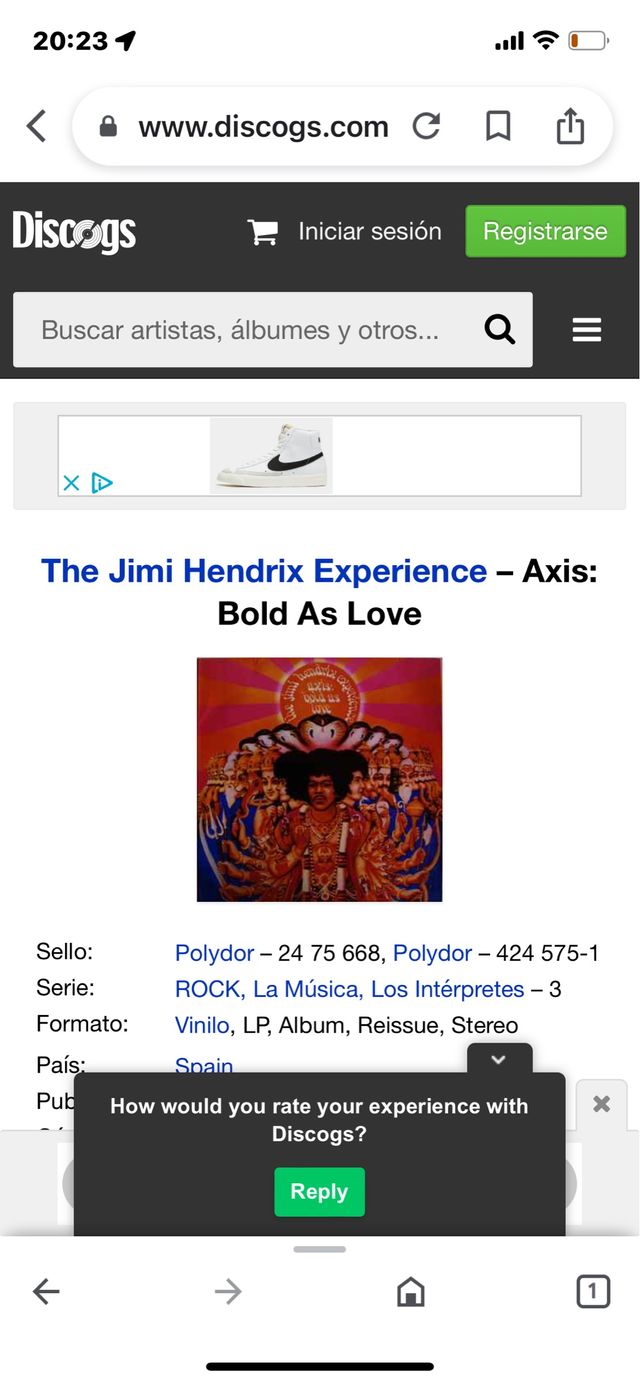Reload the Discogs page
Image resolution: width=640 pixels, height=1384 pixels.
pos(427,126)
